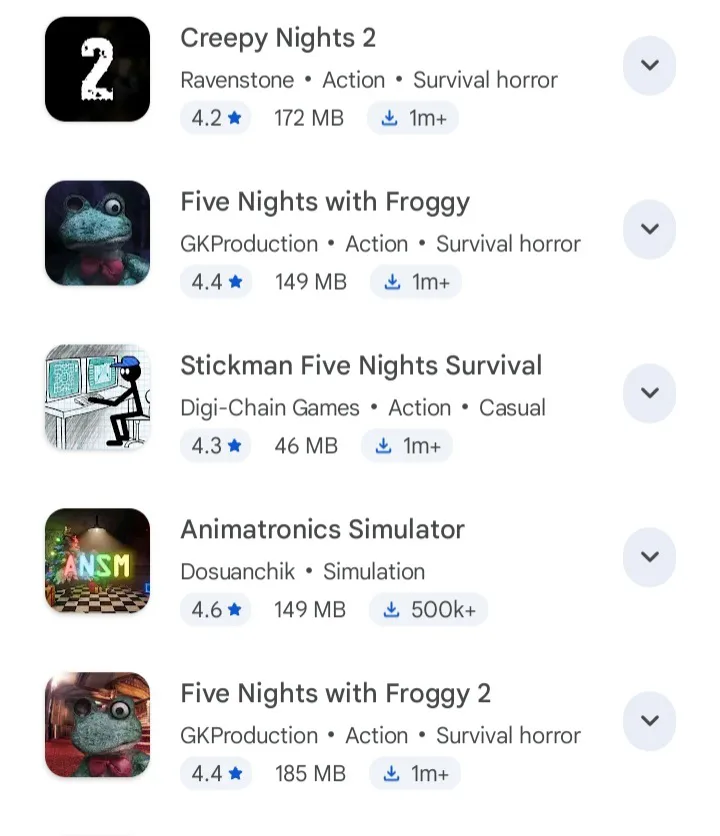Expand the chevron next to Creepy Nights 2
Viewport: 720px width, 836px height.
649,66
